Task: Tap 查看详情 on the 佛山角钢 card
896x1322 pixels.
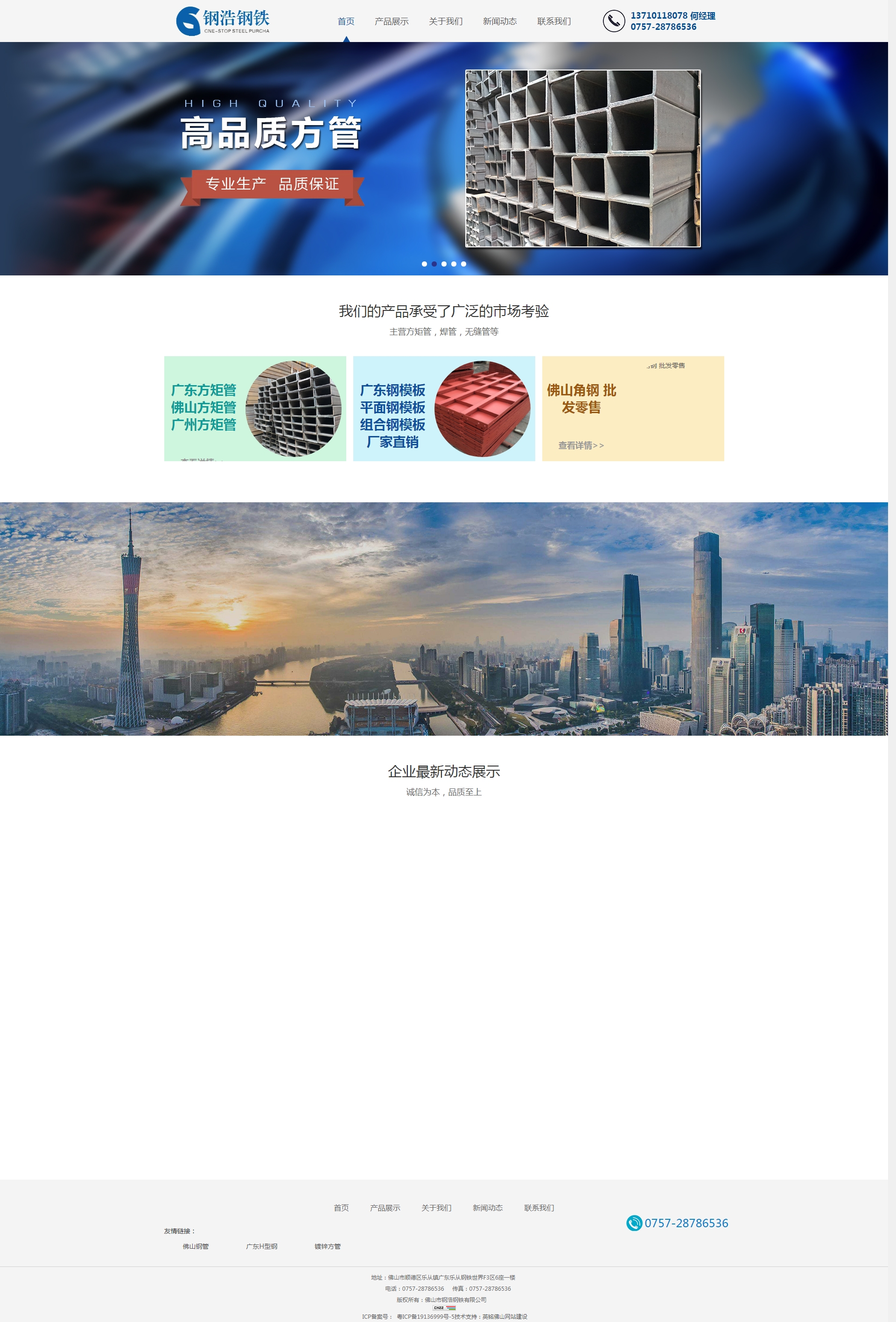Action: pyautogui.click(x=581, y=445)
